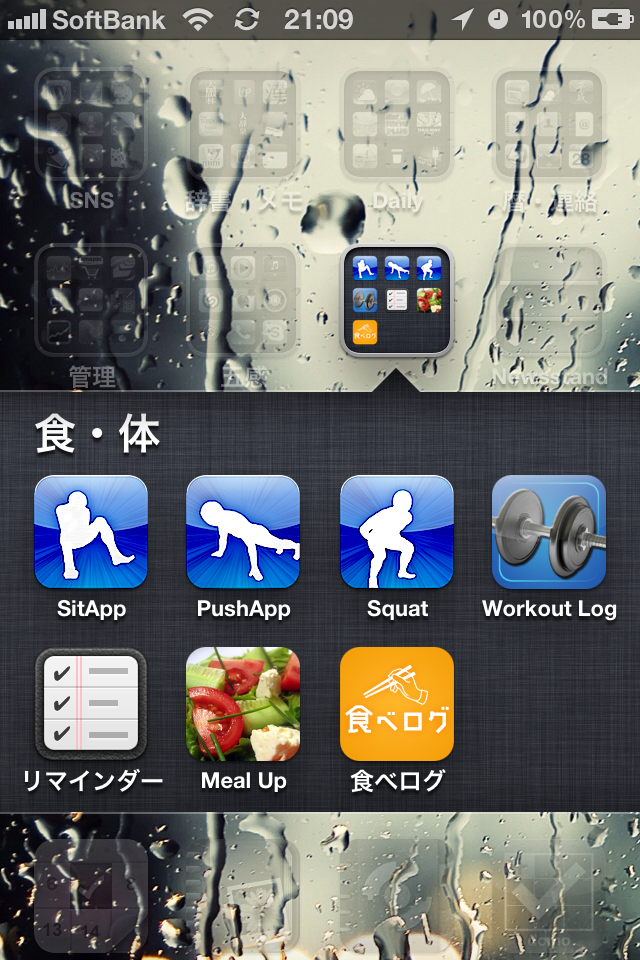Image resolution: width=640 pixels, height=960 pixels.
Task: Tap the open 食・体 folder icon to close it
Action: coord(397,301)
